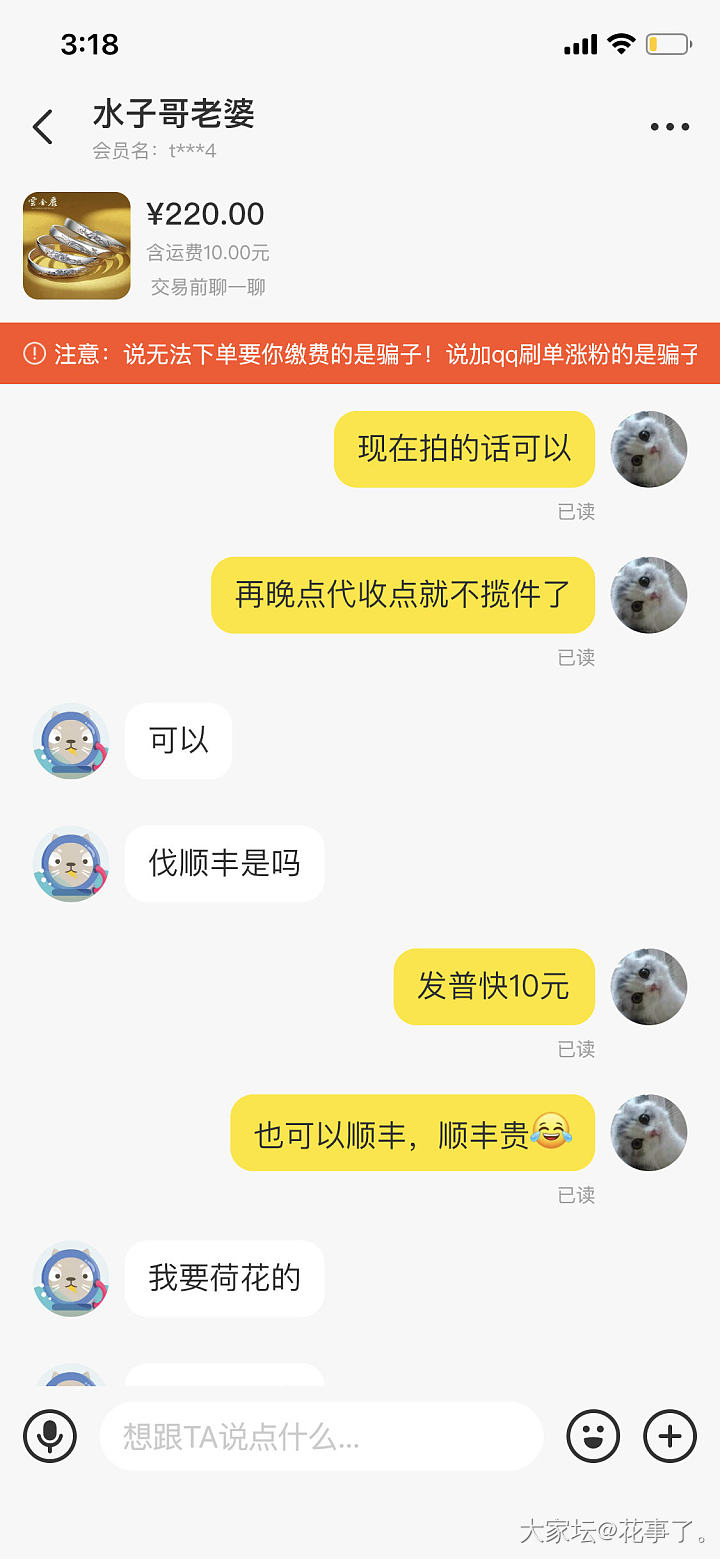720x1559 pixels.
Task: Go back from the chat
Action: [x=43, y=127]
